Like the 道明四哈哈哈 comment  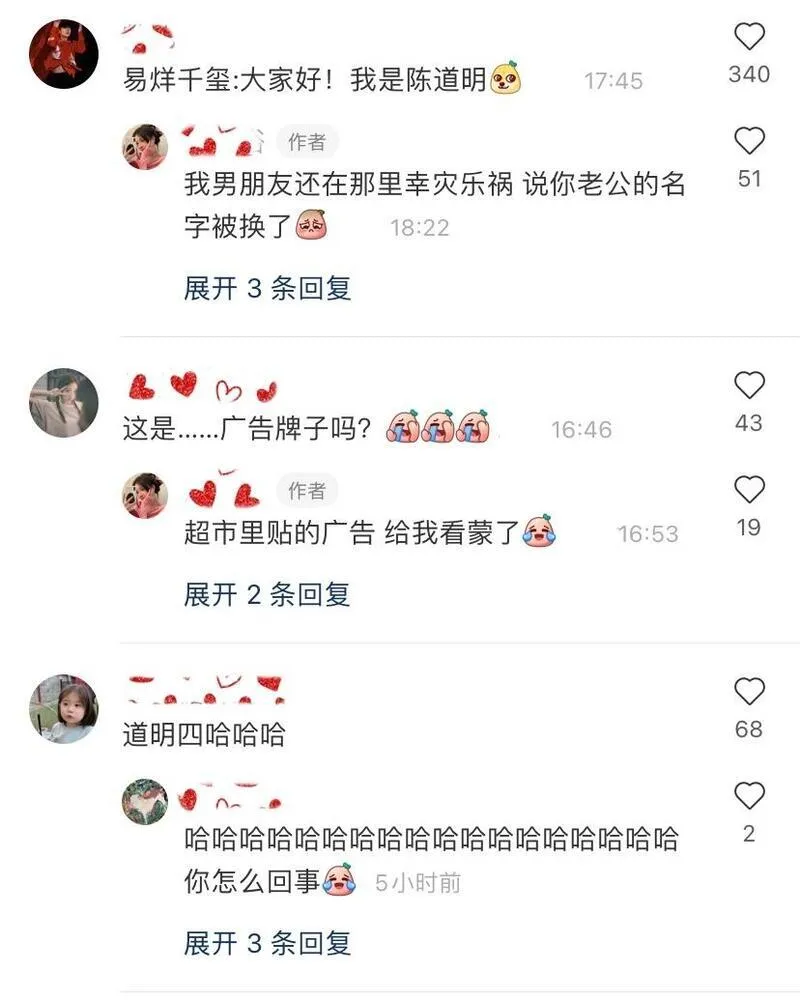tap(749, 692)
